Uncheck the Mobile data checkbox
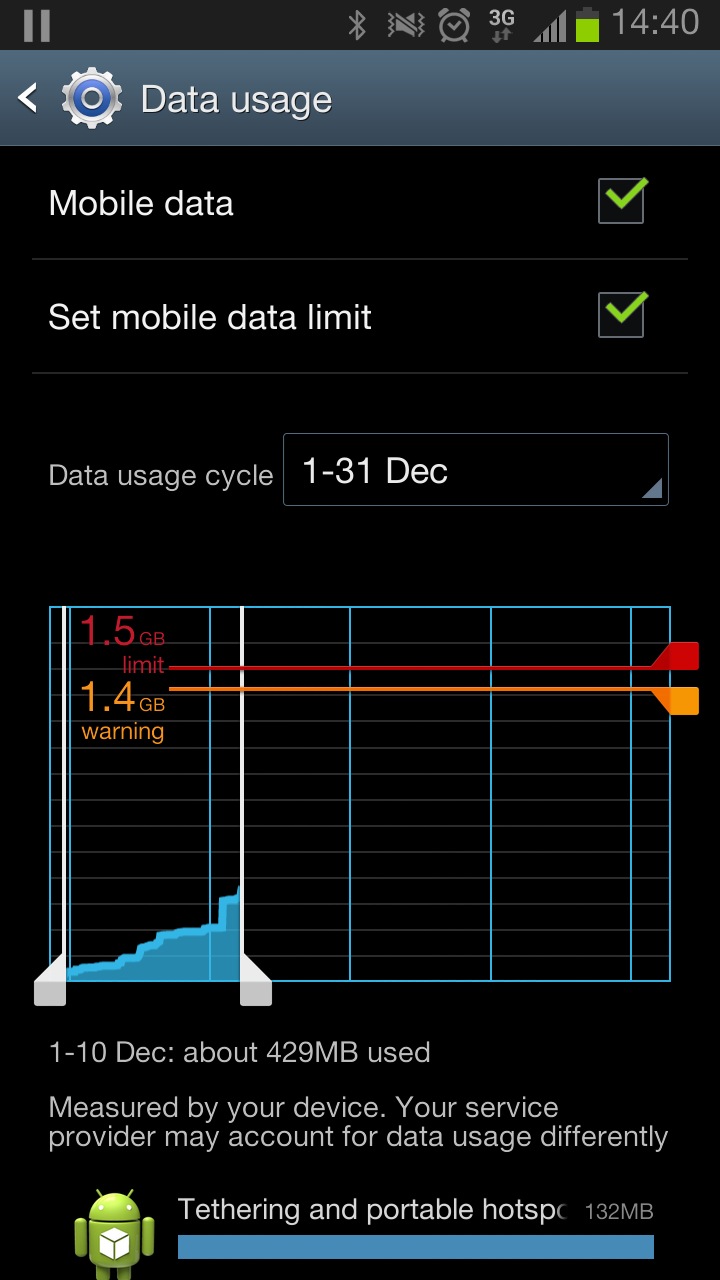This screenshot has width=720, height=1280. 621,202
